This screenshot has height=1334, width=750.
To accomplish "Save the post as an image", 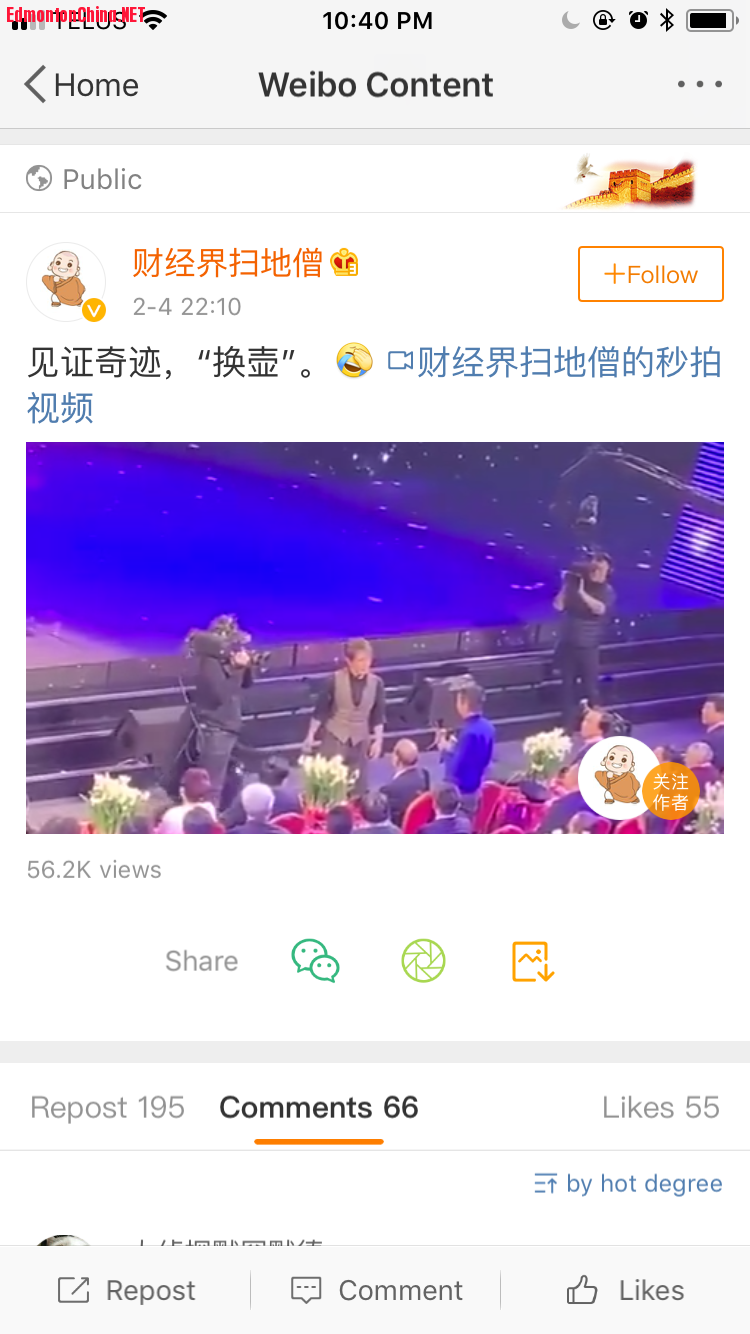I will (x=532, y=961).
